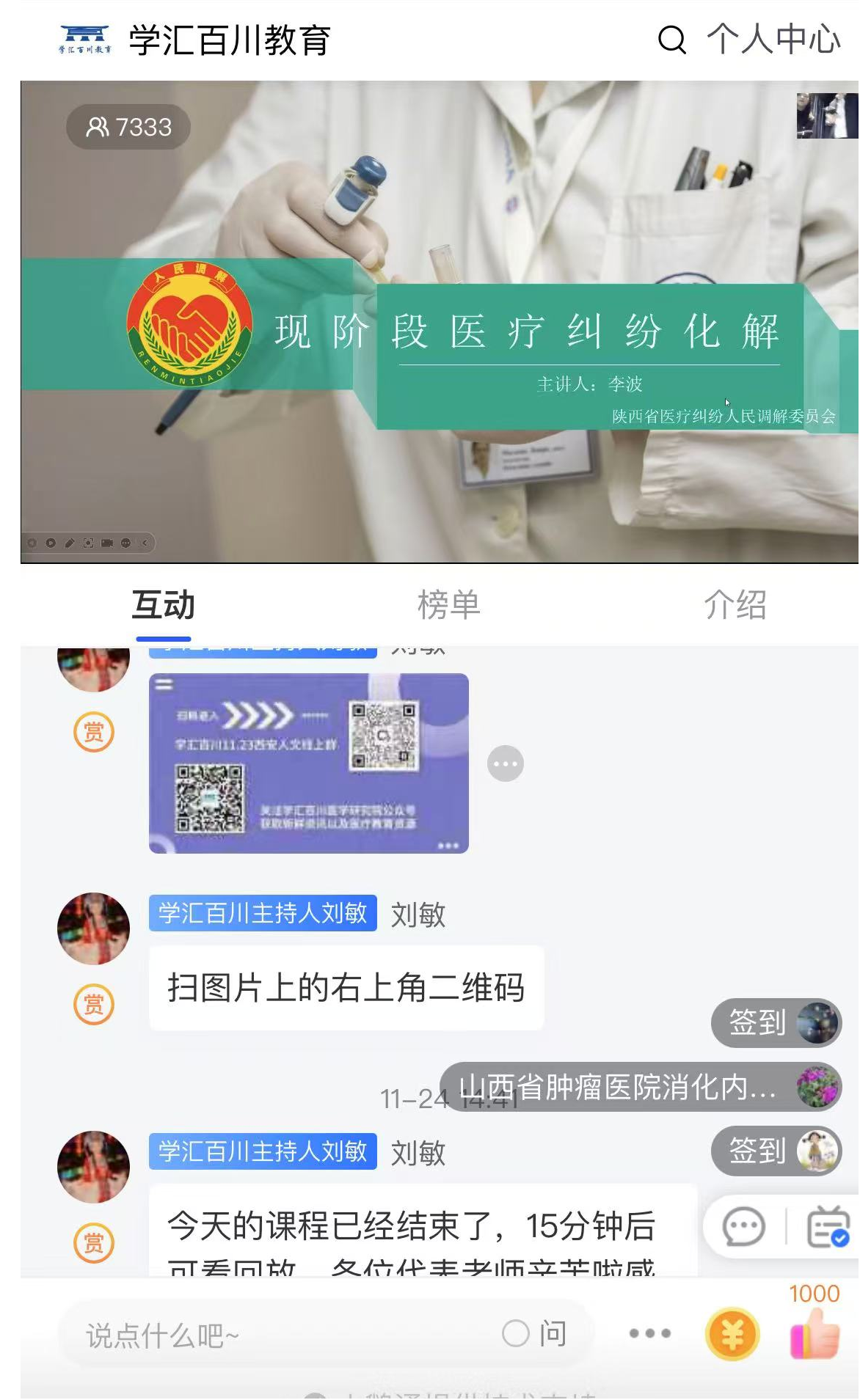860x1400 pixels.
Task: Tap the 赏 badge beside the QR image
Action: [x=94, y=732]
